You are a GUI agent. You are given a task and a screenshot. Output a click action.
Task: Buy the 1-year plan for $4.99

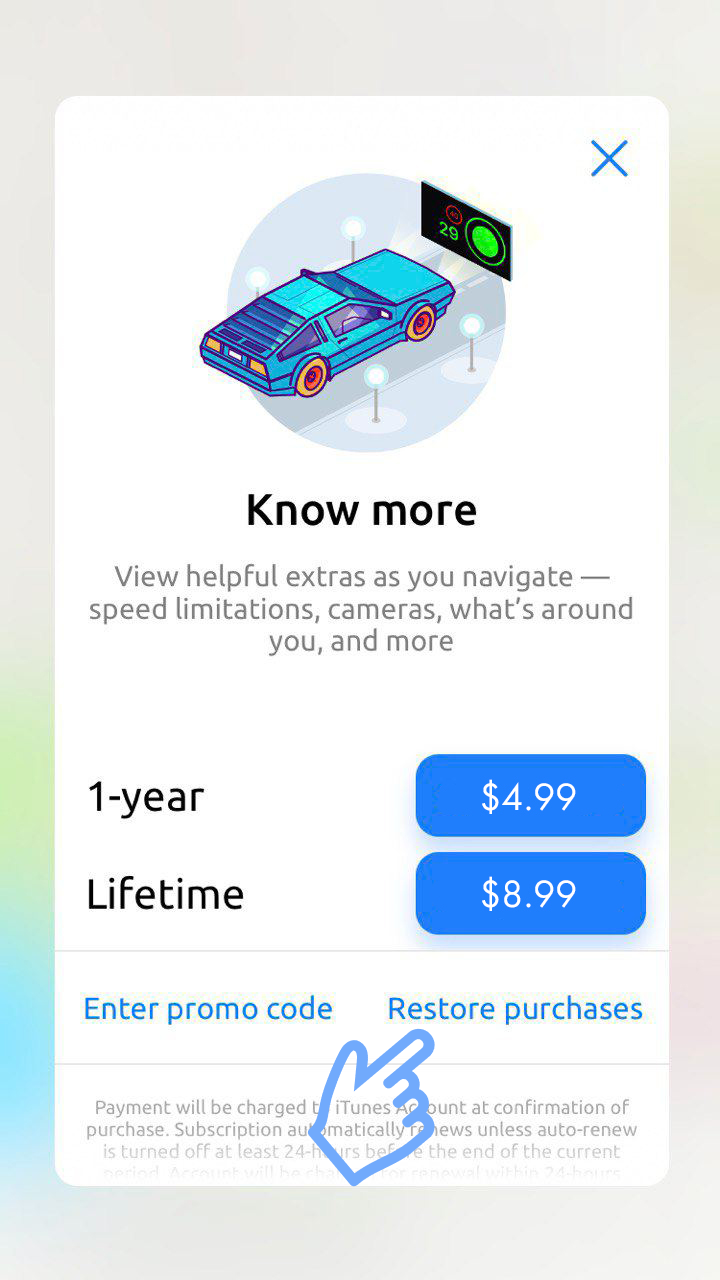530,796
